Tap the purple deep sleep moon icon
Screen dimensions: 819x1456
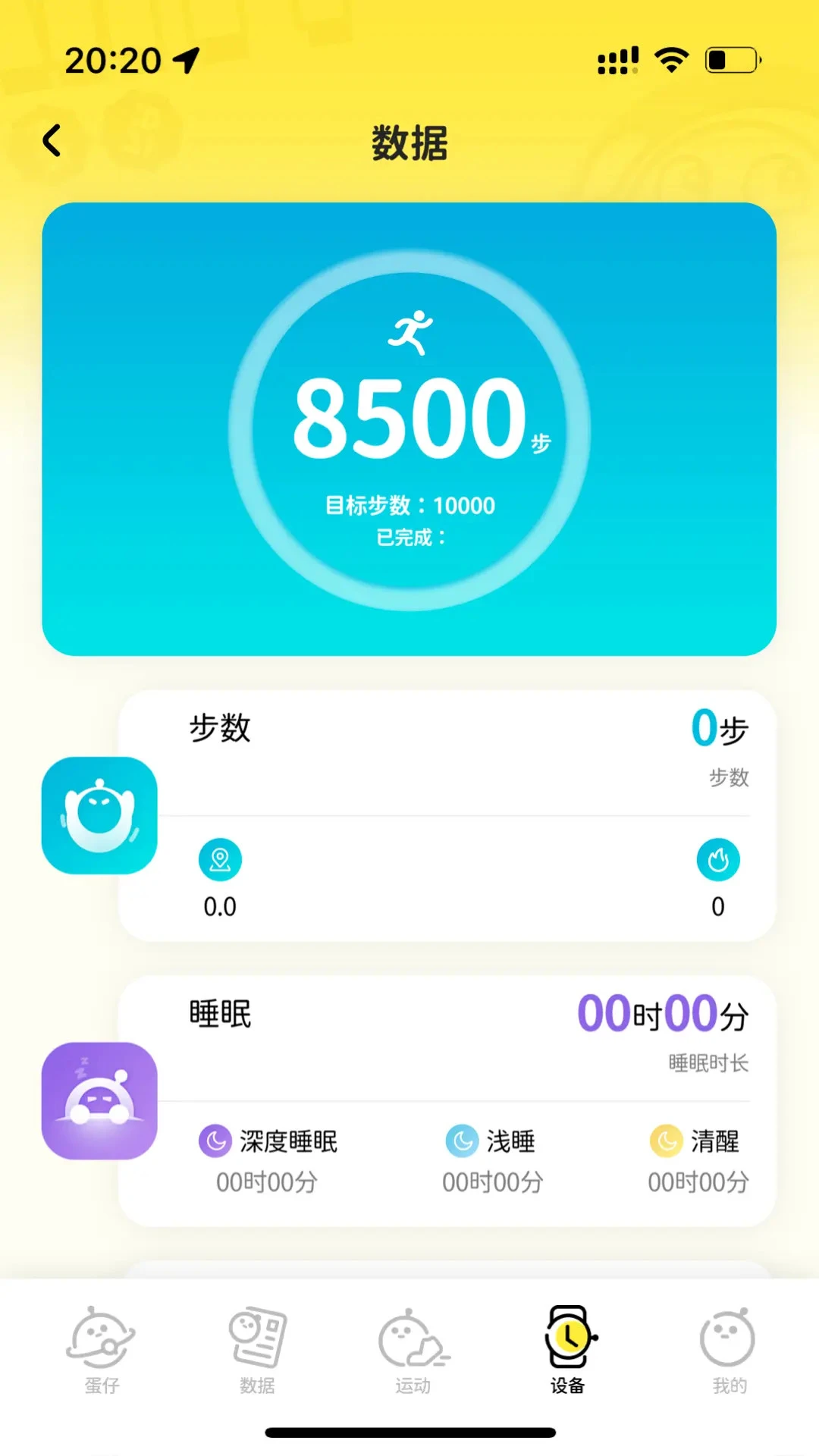tap(215, 1141)
